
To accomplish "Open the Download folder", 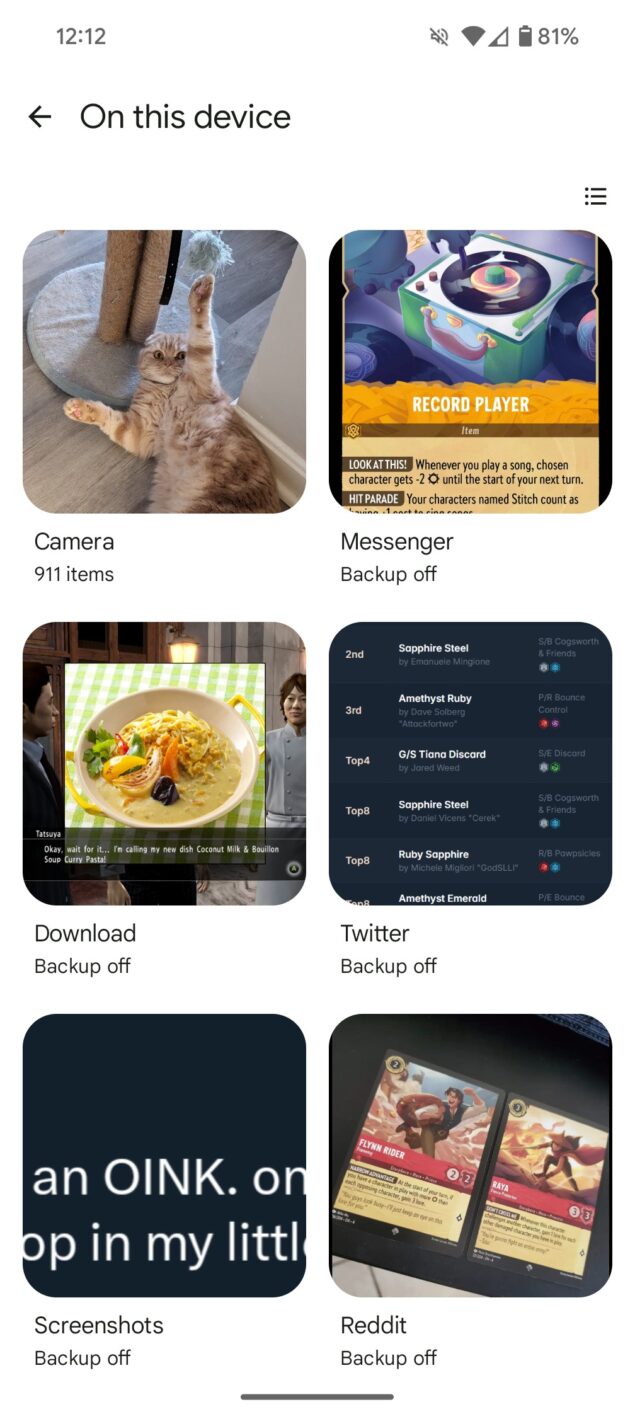I will pyautogui.click(x=164, y=763).
